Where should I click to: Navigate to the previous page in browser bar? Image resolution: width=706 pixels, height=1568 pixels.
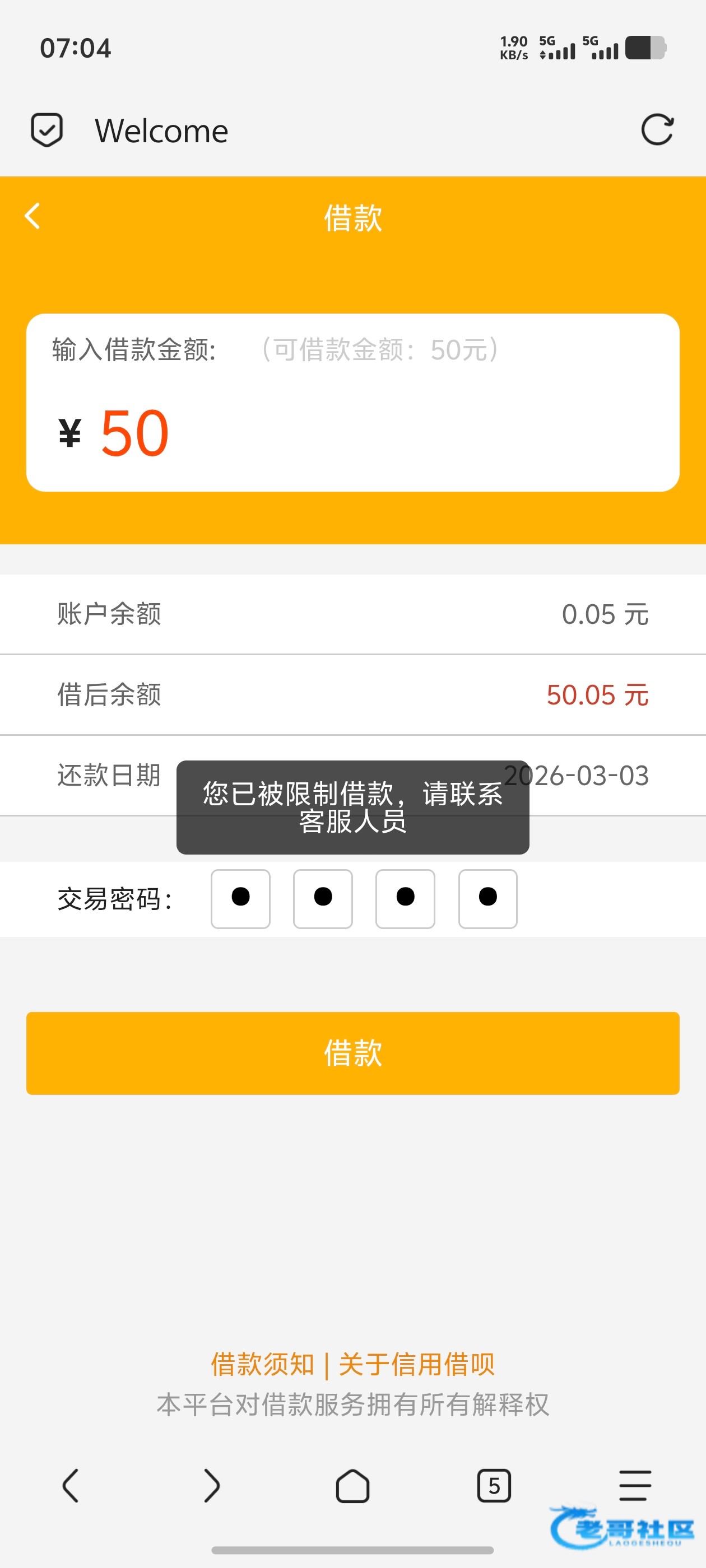pos(71,1486)
